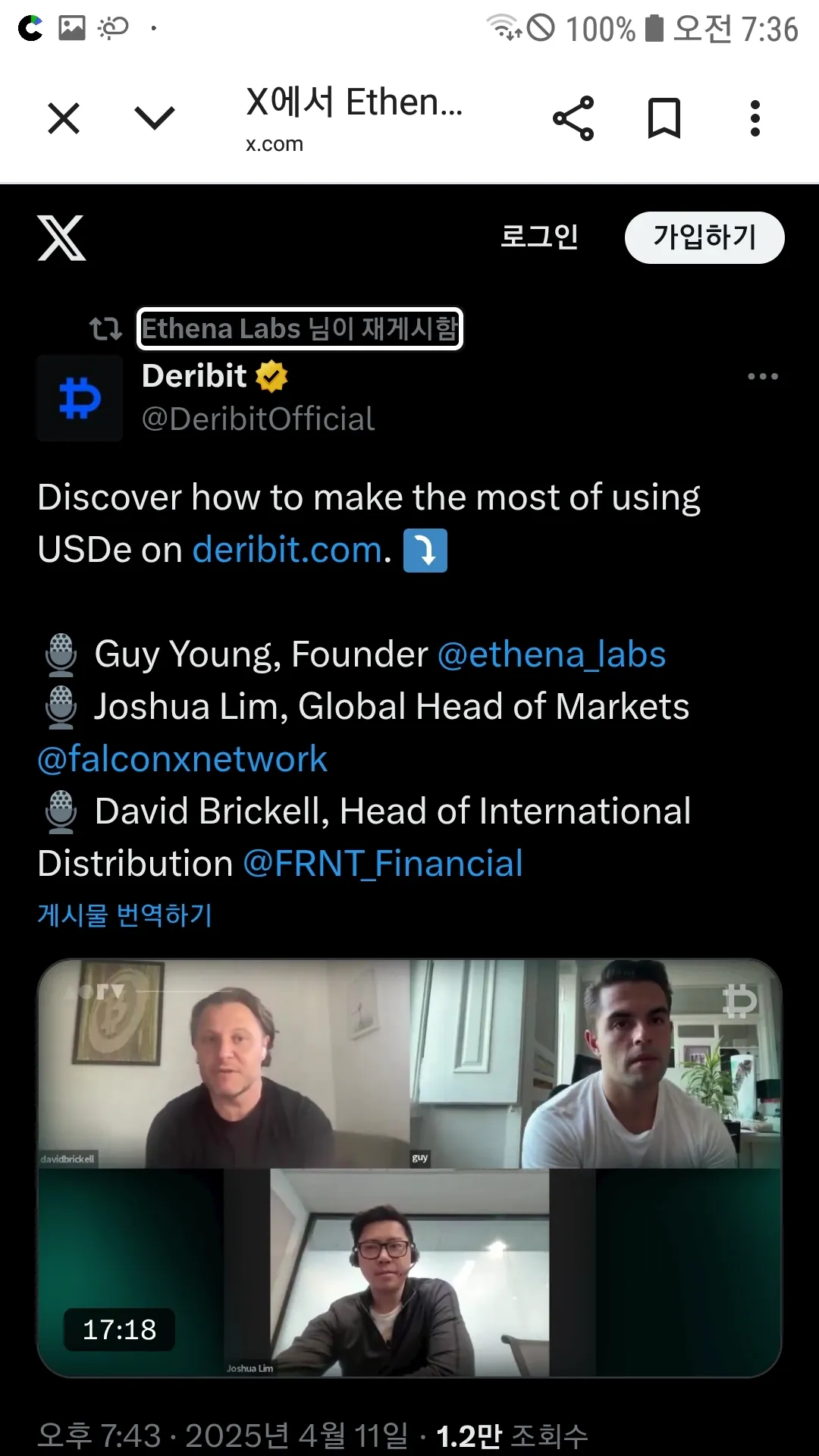Go to X home via logo
Viewport: 819px width, 1456px height.
click(x=61, y=238)
